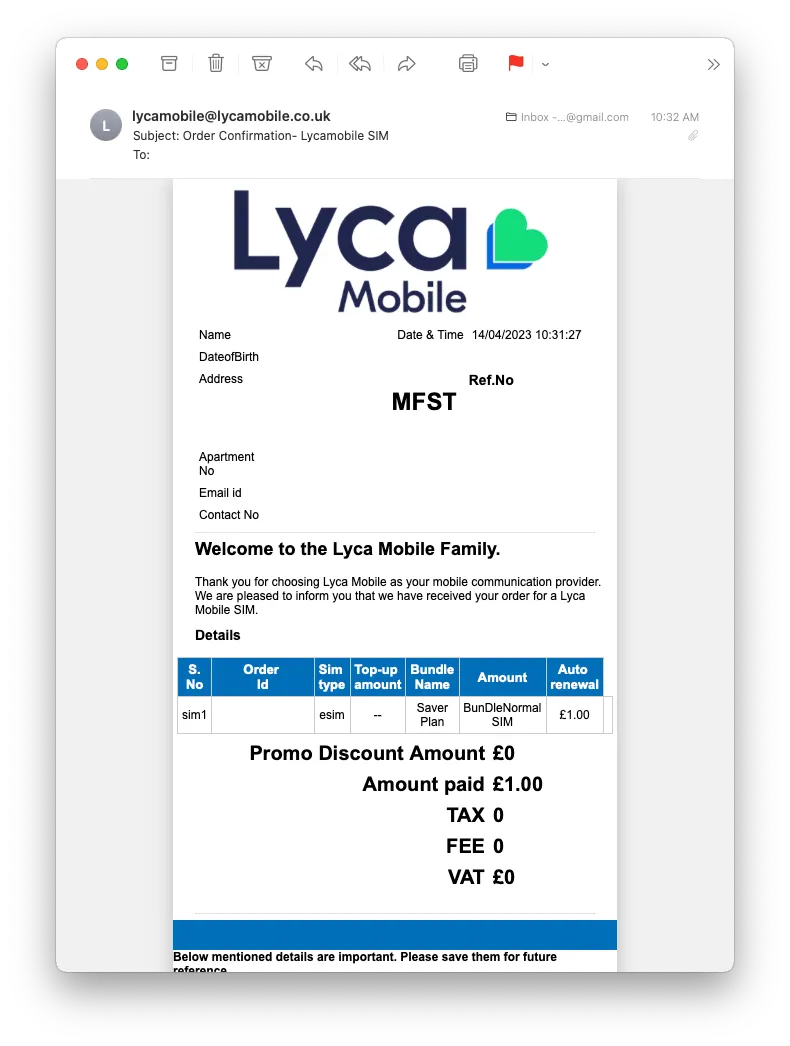Open the attachment paperclip
This screenshot has width=790, height=1046.
[x=693, y=136]
